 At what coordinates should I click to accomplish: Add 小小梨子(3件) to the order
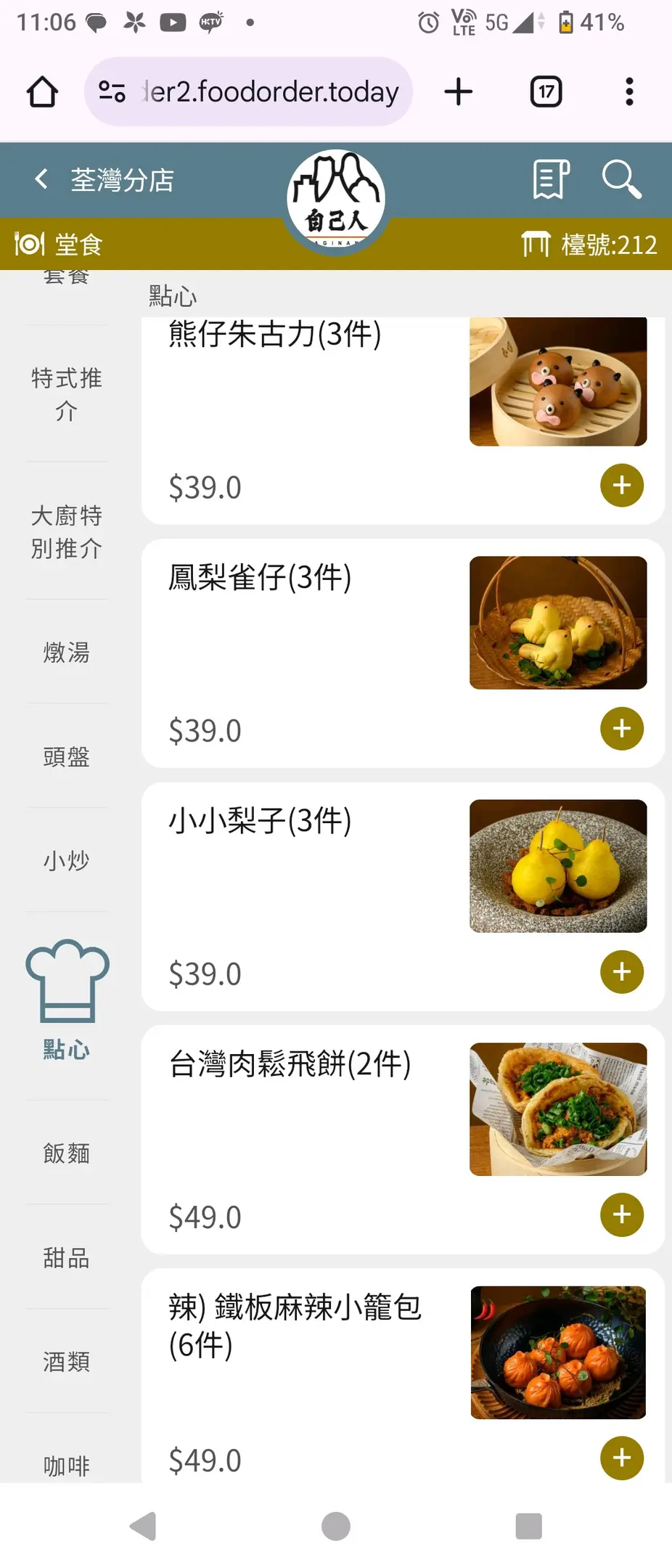(622, 972)
